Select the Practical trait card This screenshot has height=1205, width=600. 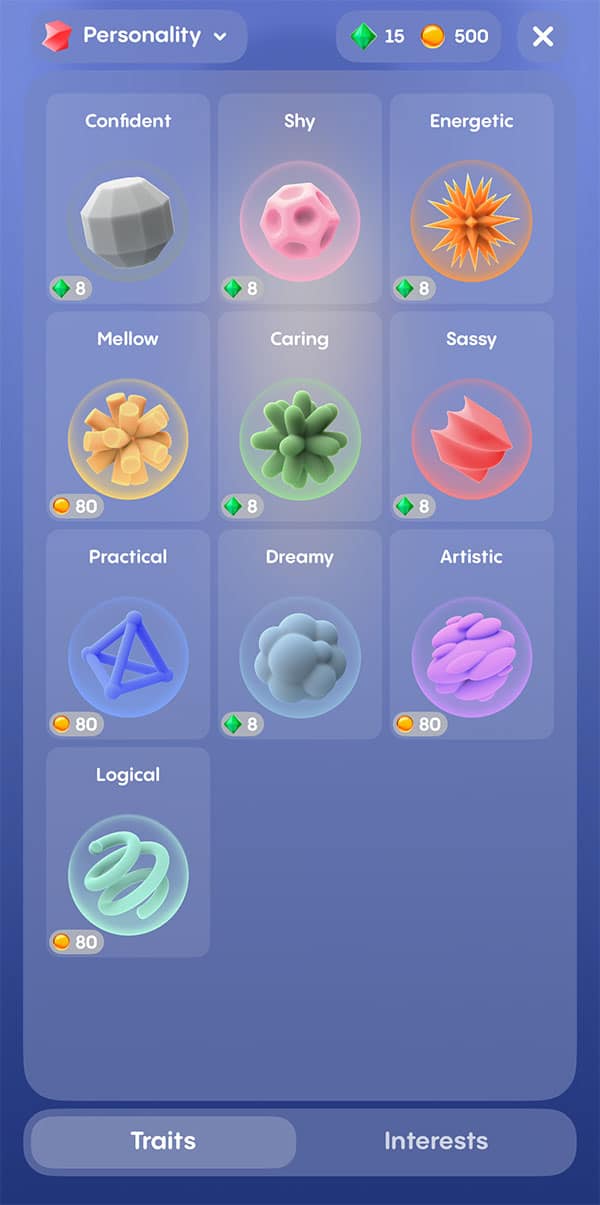(128, 634)
